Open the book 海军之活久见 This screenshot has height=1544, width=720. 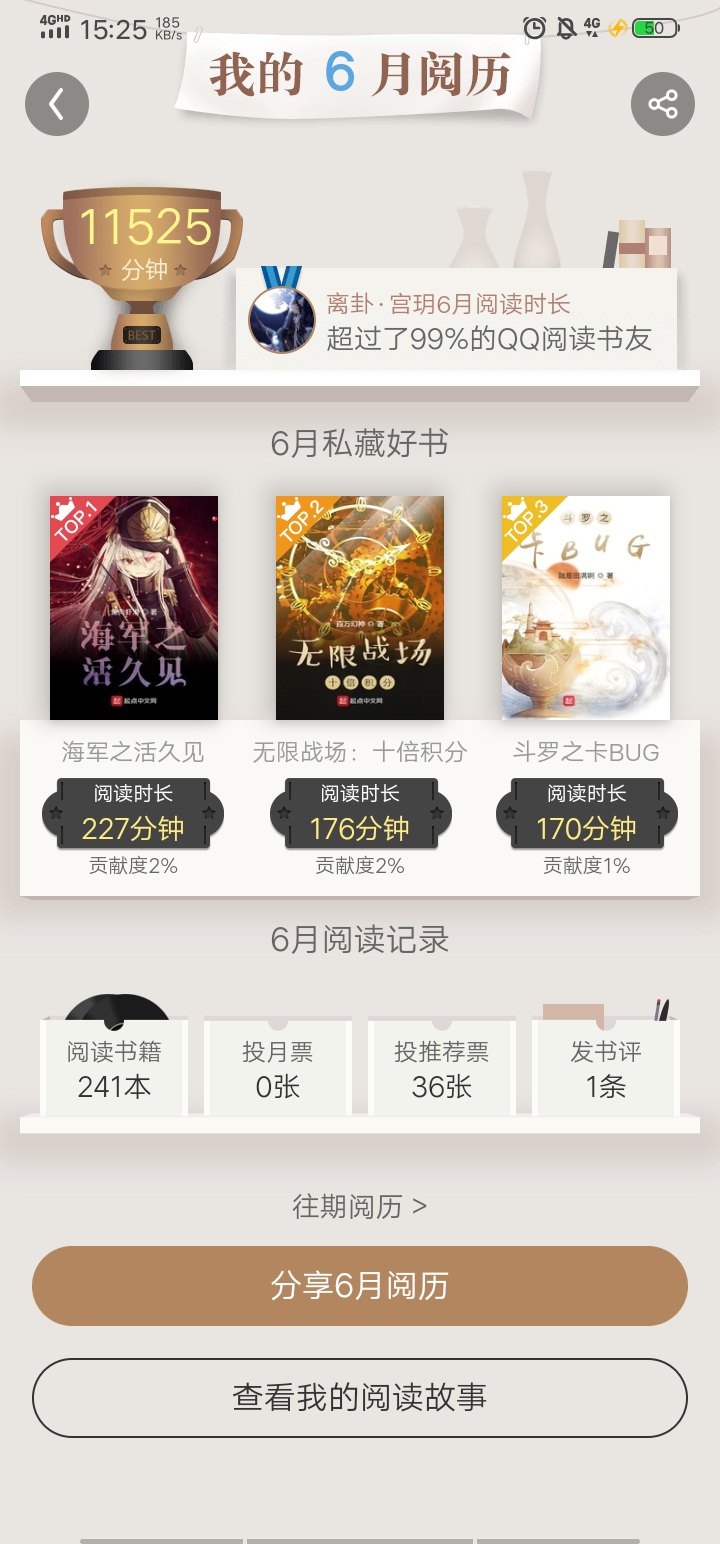click(134, 608)
